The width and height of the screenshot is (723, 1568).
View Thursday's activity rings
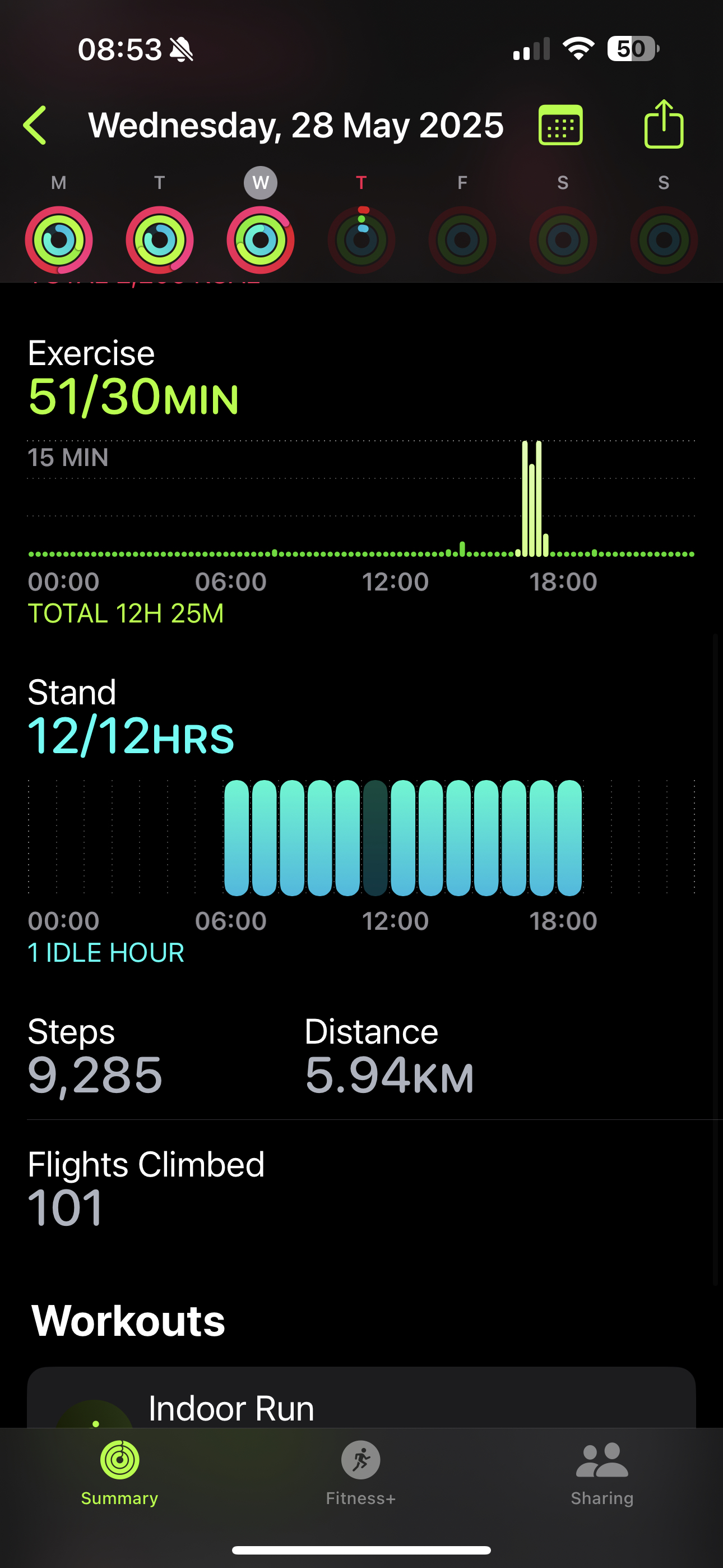point(361,240)
